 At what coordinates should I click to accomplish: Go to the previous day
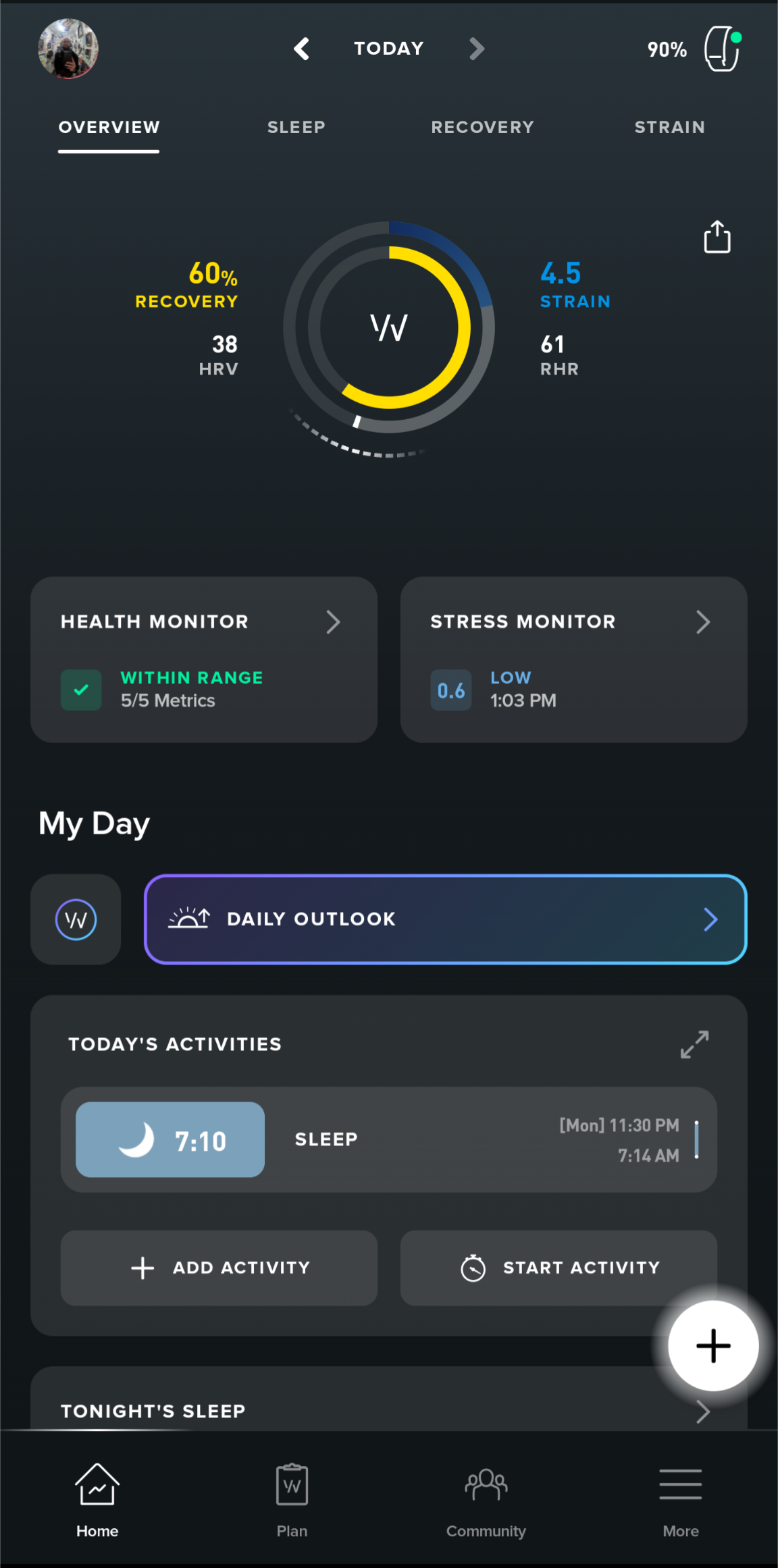pos(302,49)
